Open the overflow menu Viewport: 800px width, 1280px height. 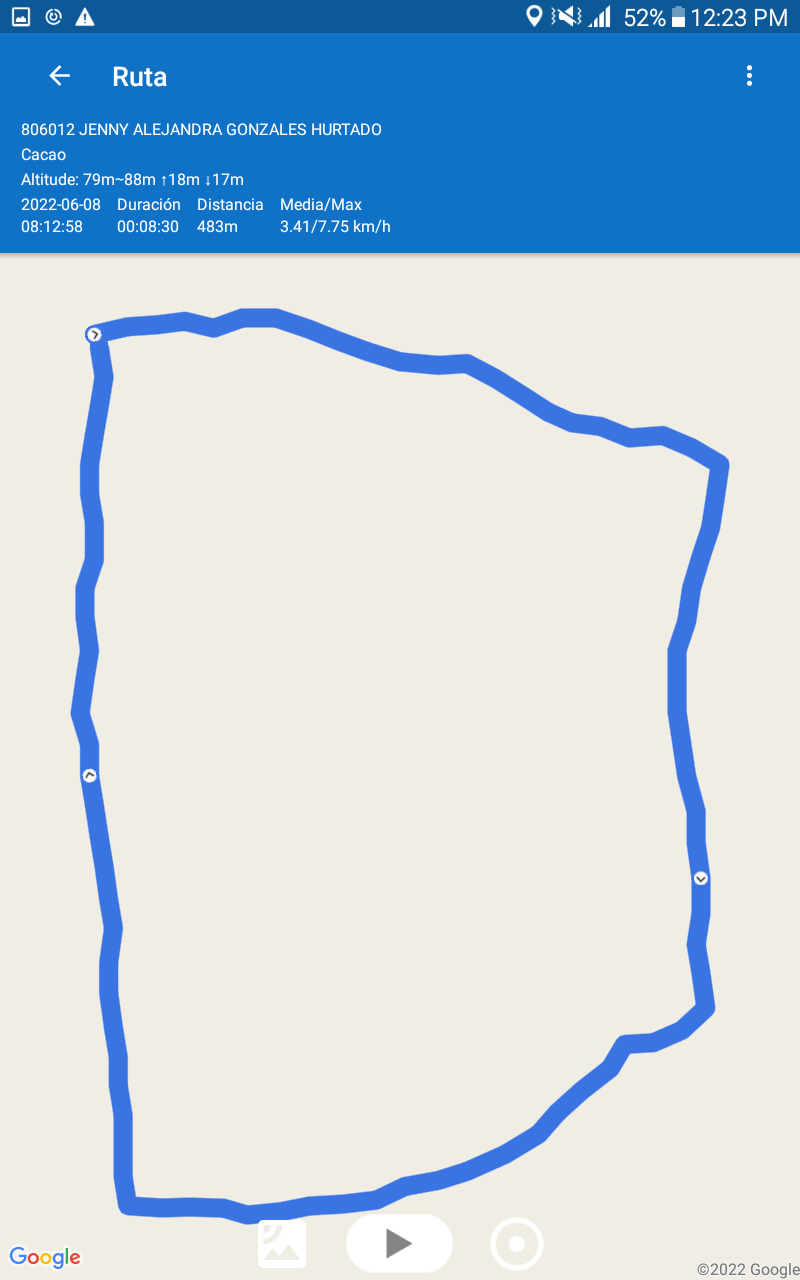tap(749, 76)
